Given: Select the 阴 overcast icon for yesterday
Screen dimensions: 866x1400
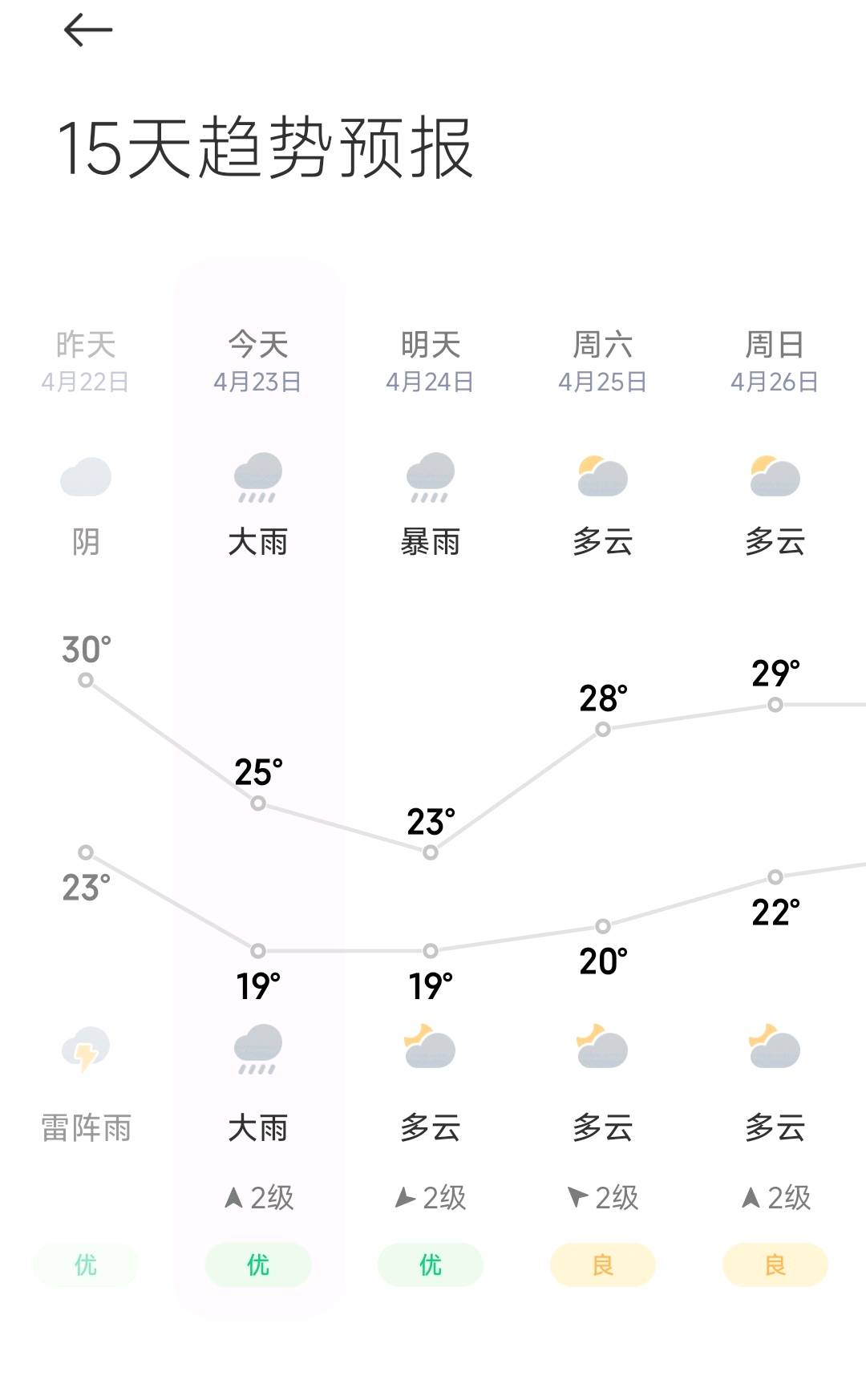Looking at the screenshot, I should point(86,477).
